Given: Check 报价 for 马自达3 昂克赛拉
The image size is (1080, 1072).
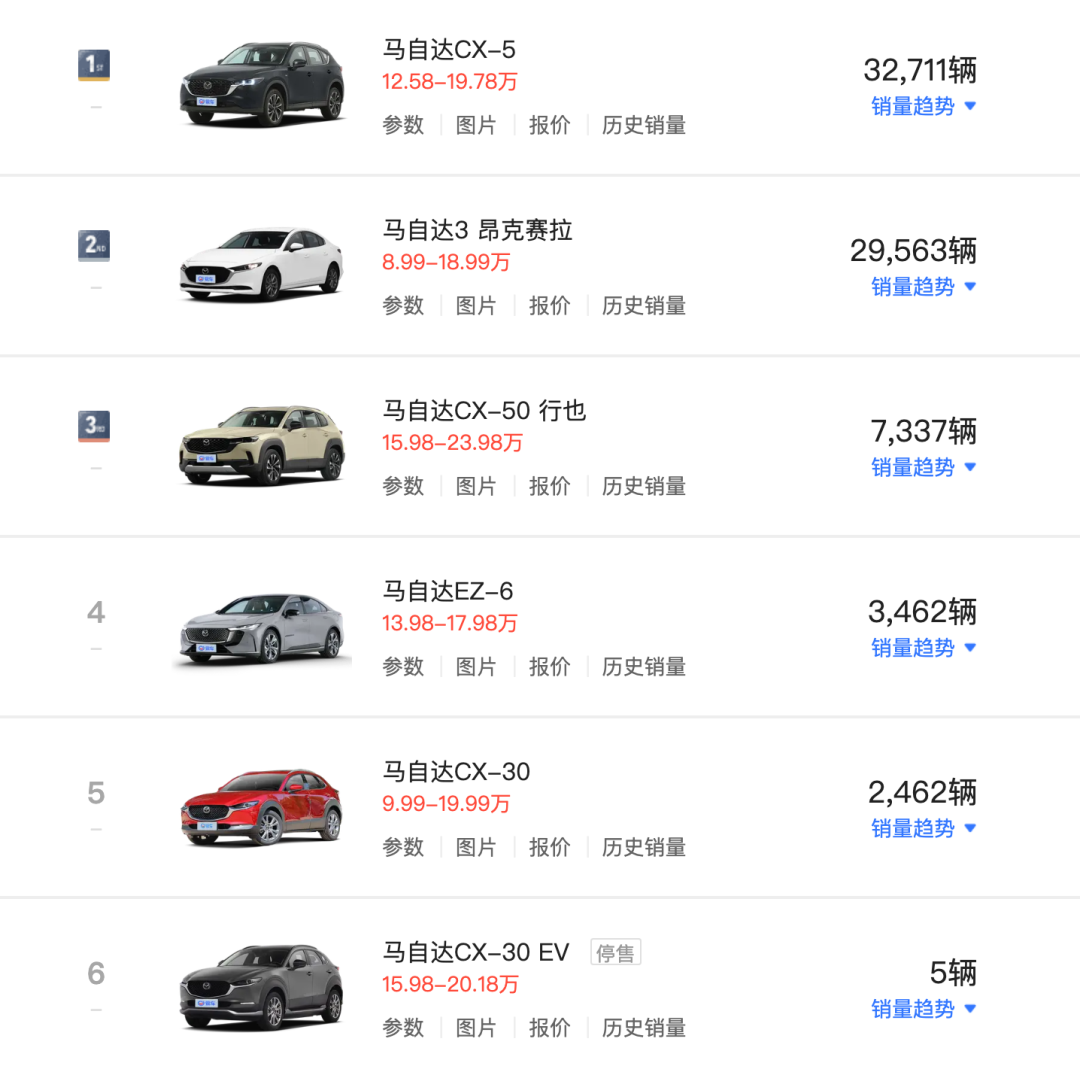Looking at the screenshot, I should coord(549,306).
